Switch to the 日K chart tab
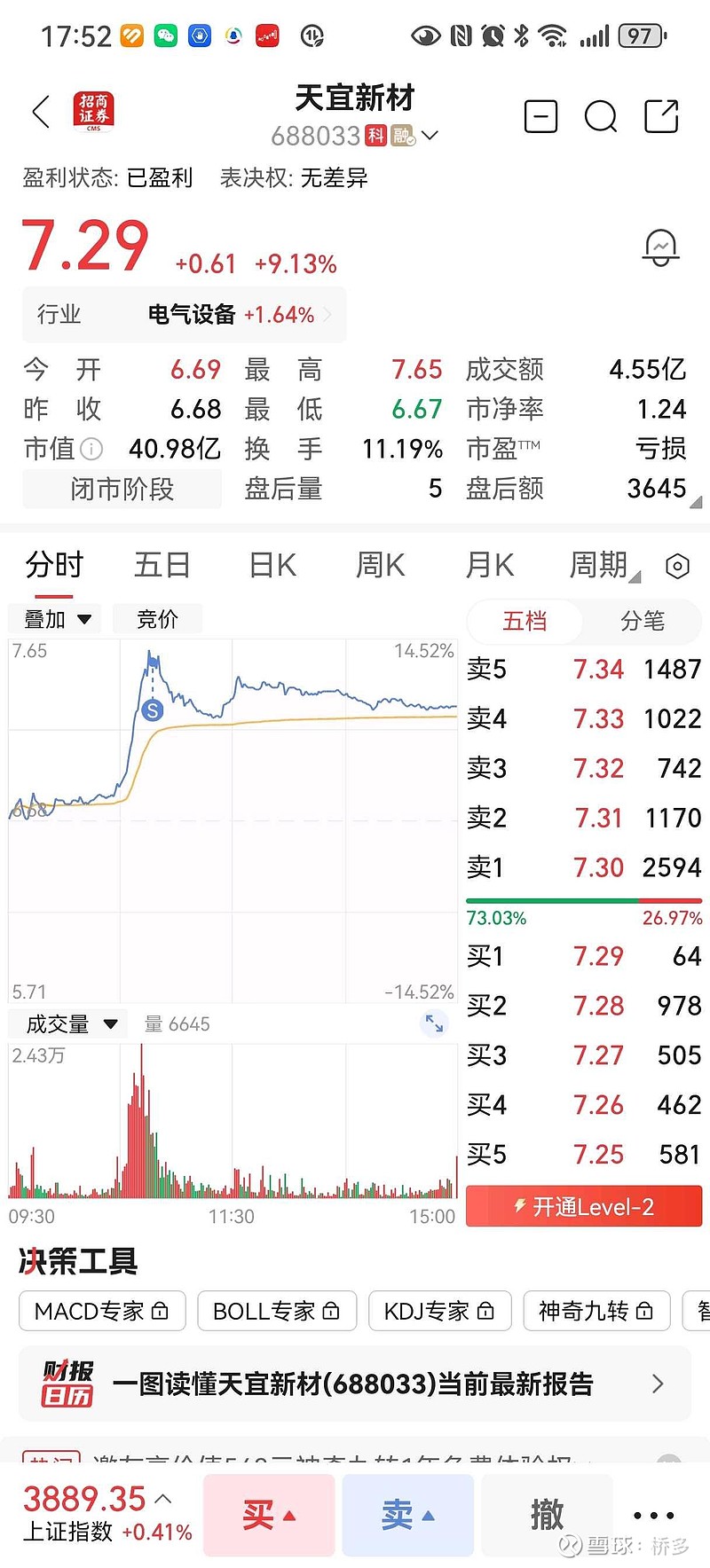This screenshot has width=710, height=1568. [272, 565]
